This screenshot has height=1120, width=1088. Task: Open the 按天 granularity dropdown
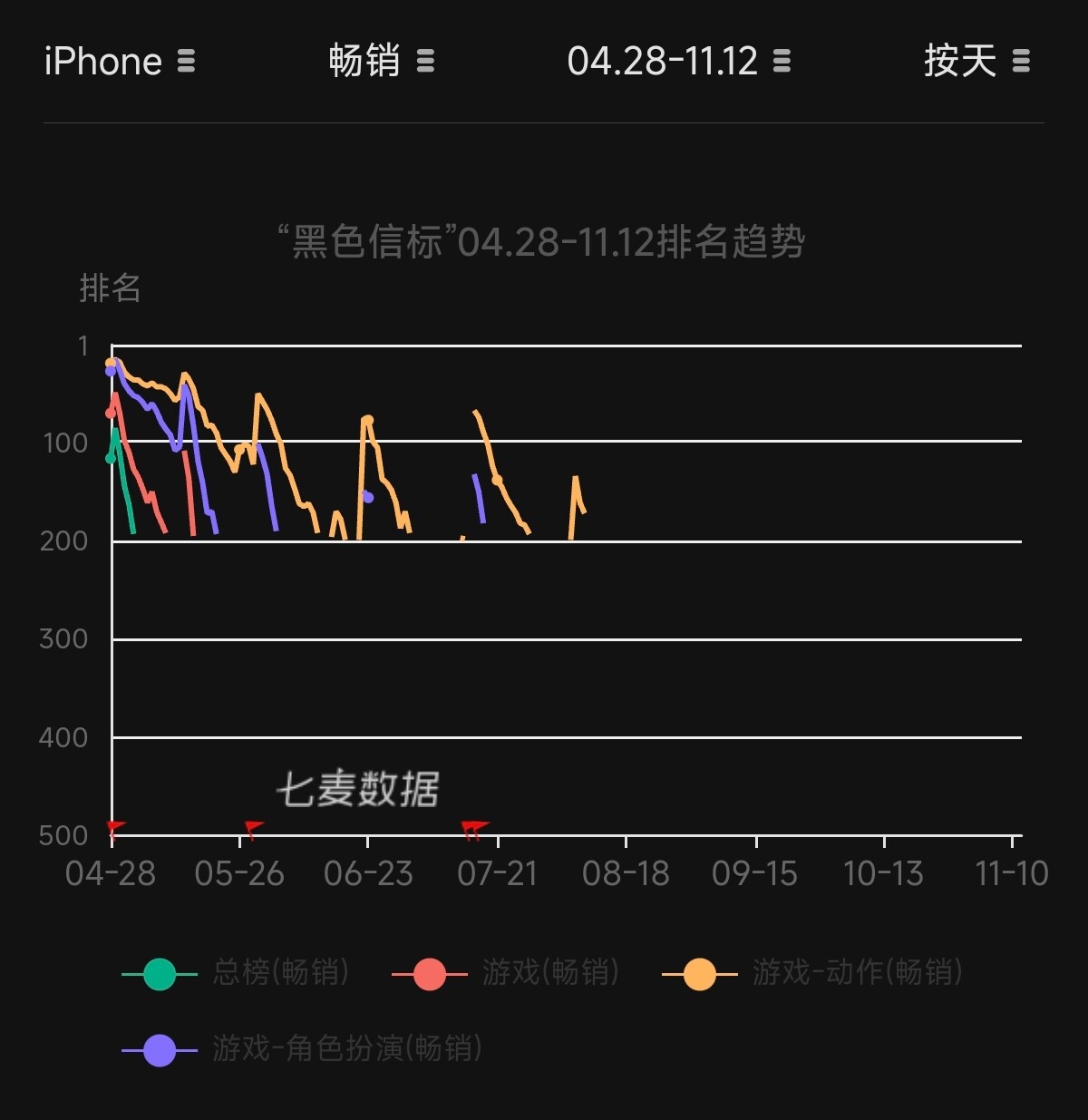coord(976,62)
